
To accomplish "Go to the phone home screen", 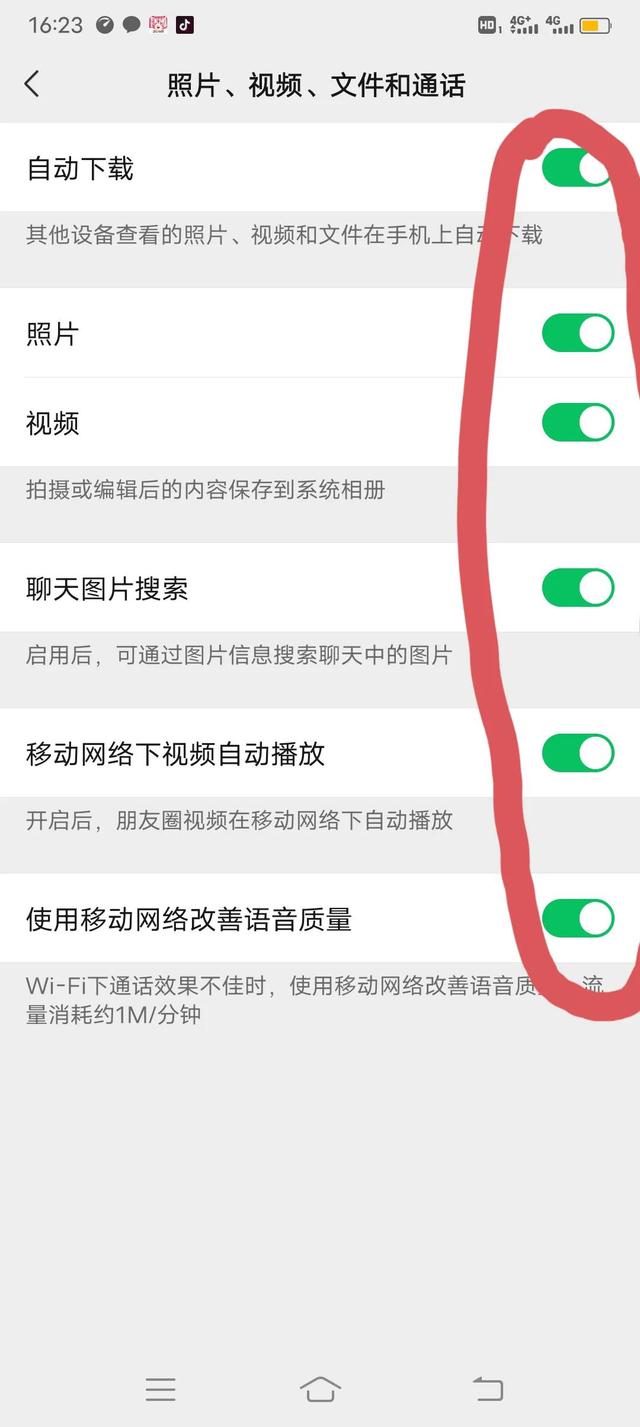I will pyautogui.click(x=320, y=1389).
